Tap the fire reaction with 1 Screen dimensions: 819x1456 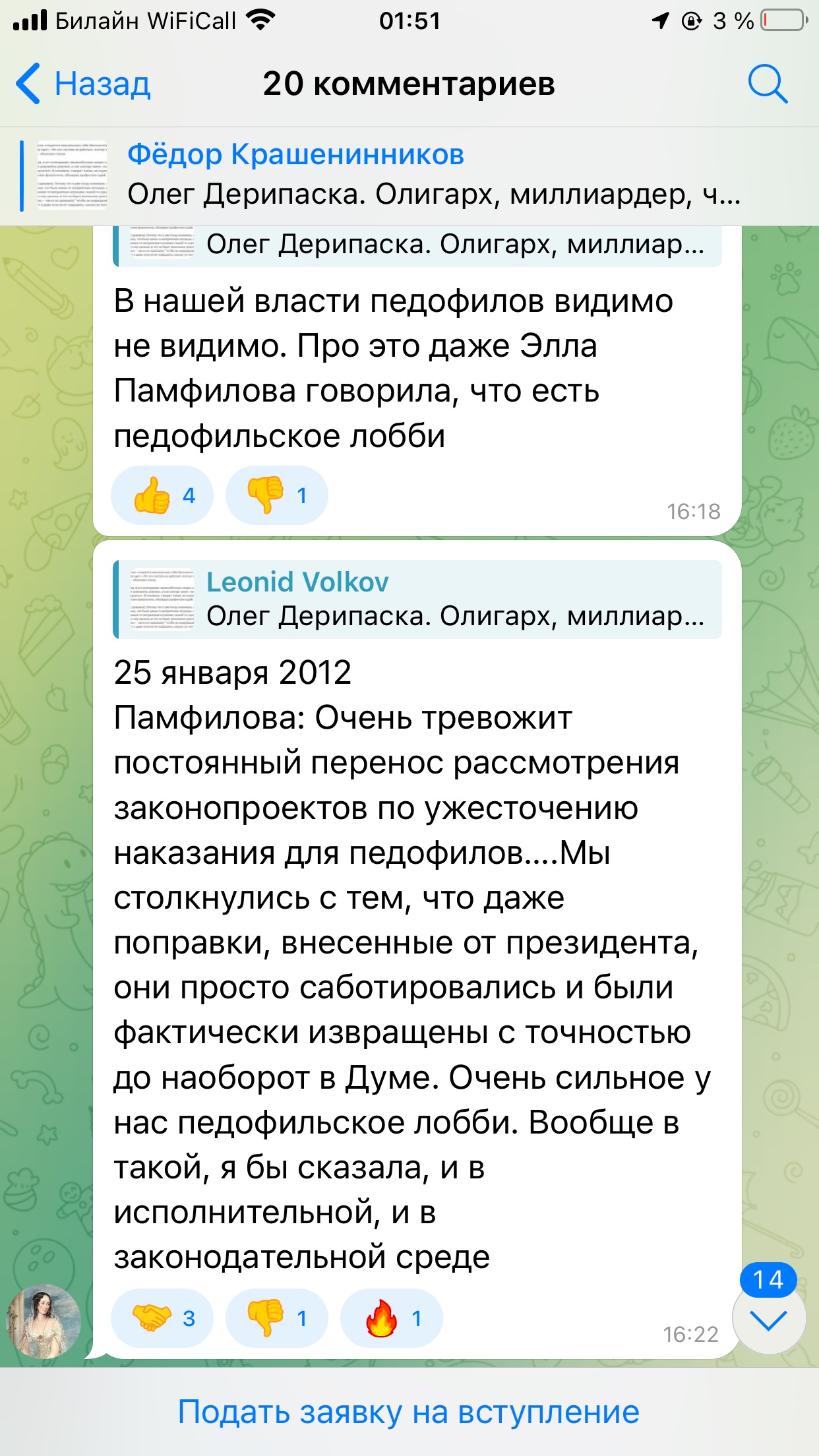coord(392,1318)
